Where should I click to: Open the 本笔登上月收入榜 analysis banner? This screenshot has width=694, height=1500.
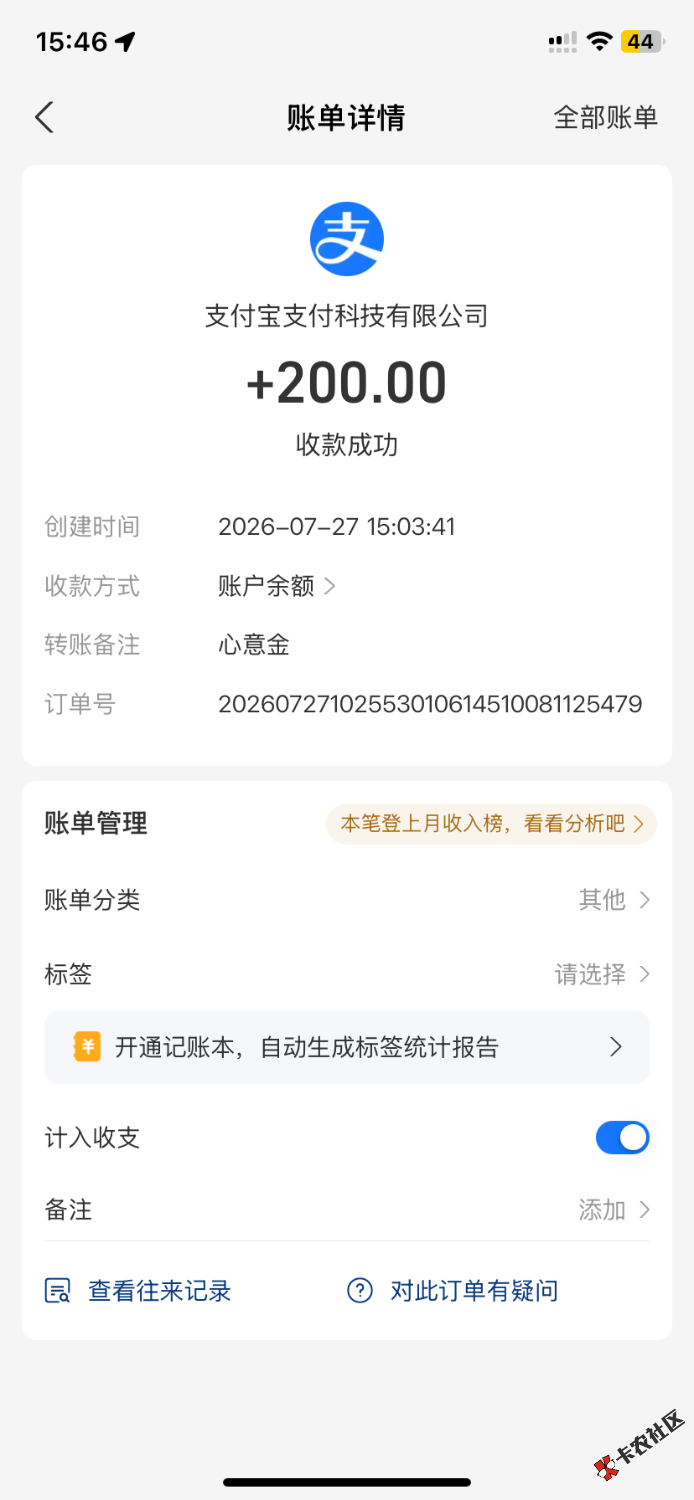(x=491, y=824)
